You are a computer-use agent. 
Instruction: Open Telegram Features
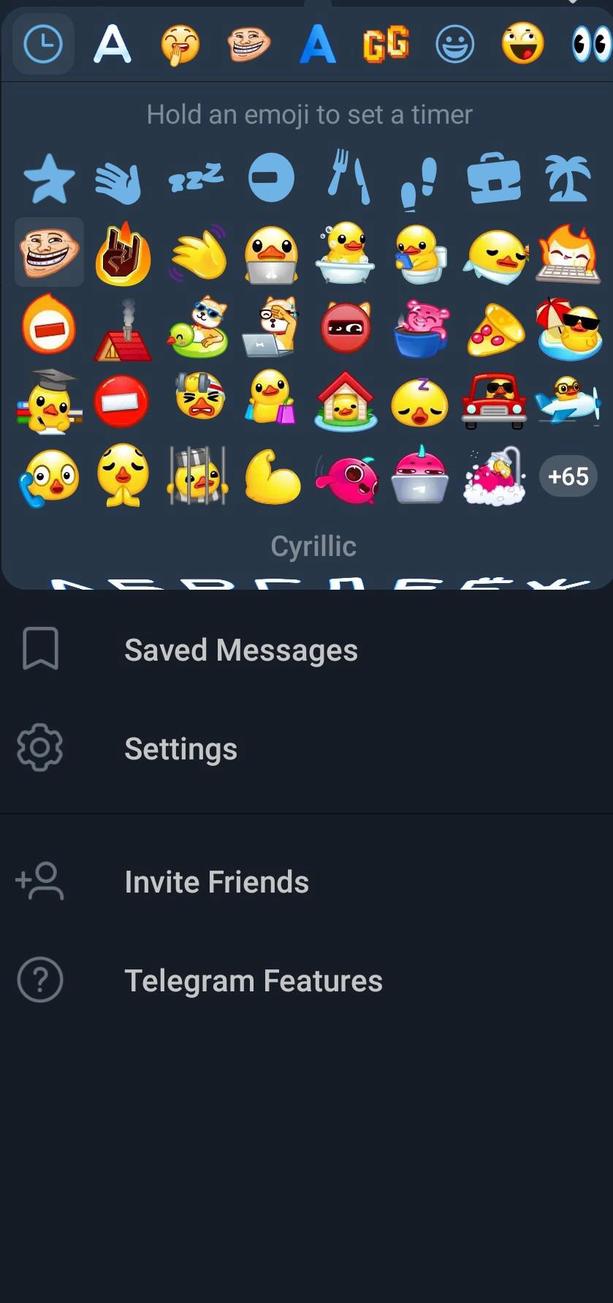(253, 981)
